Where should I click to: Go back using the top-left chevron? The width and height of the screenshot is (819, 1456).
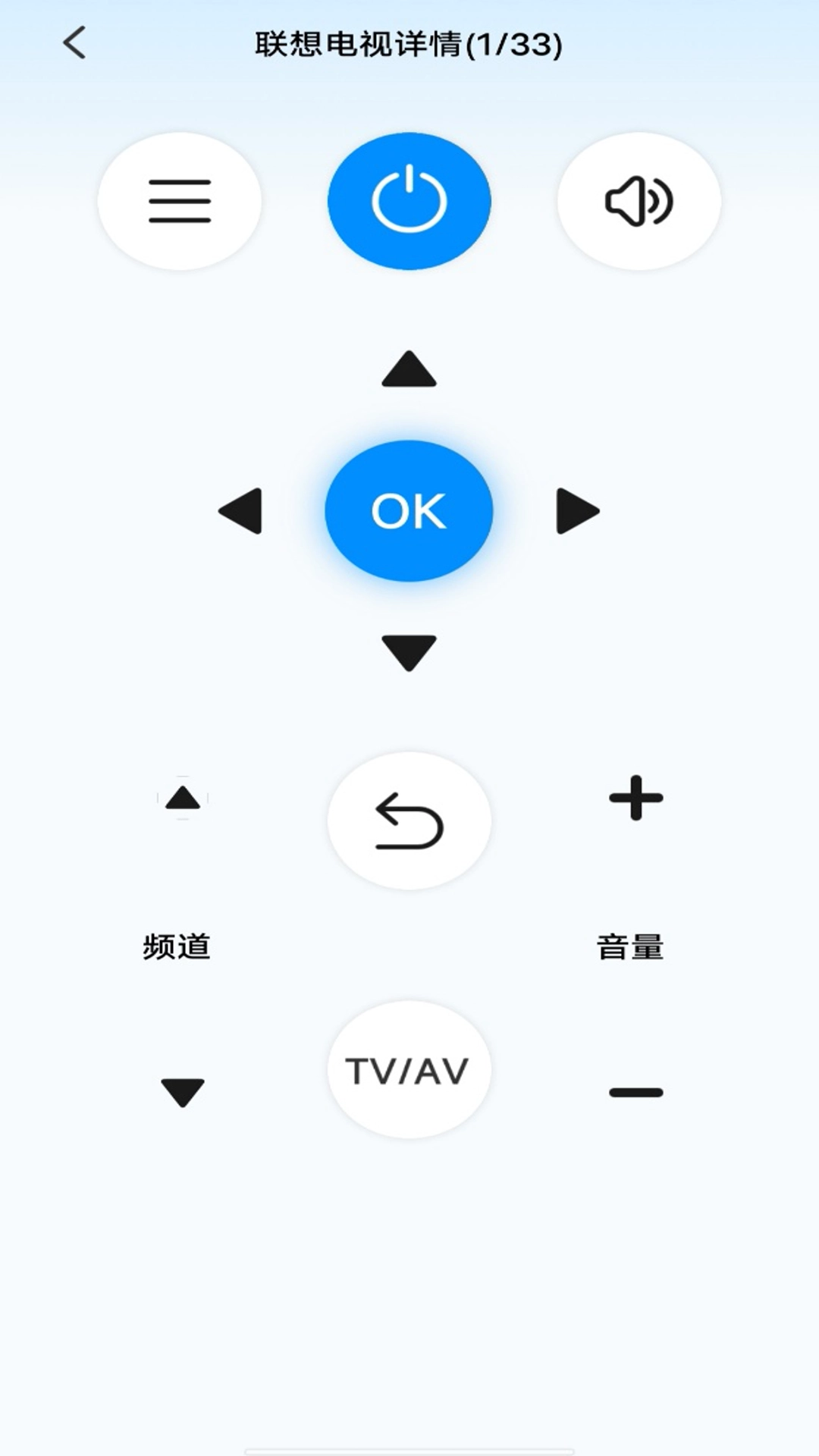[x=74, y=42]
